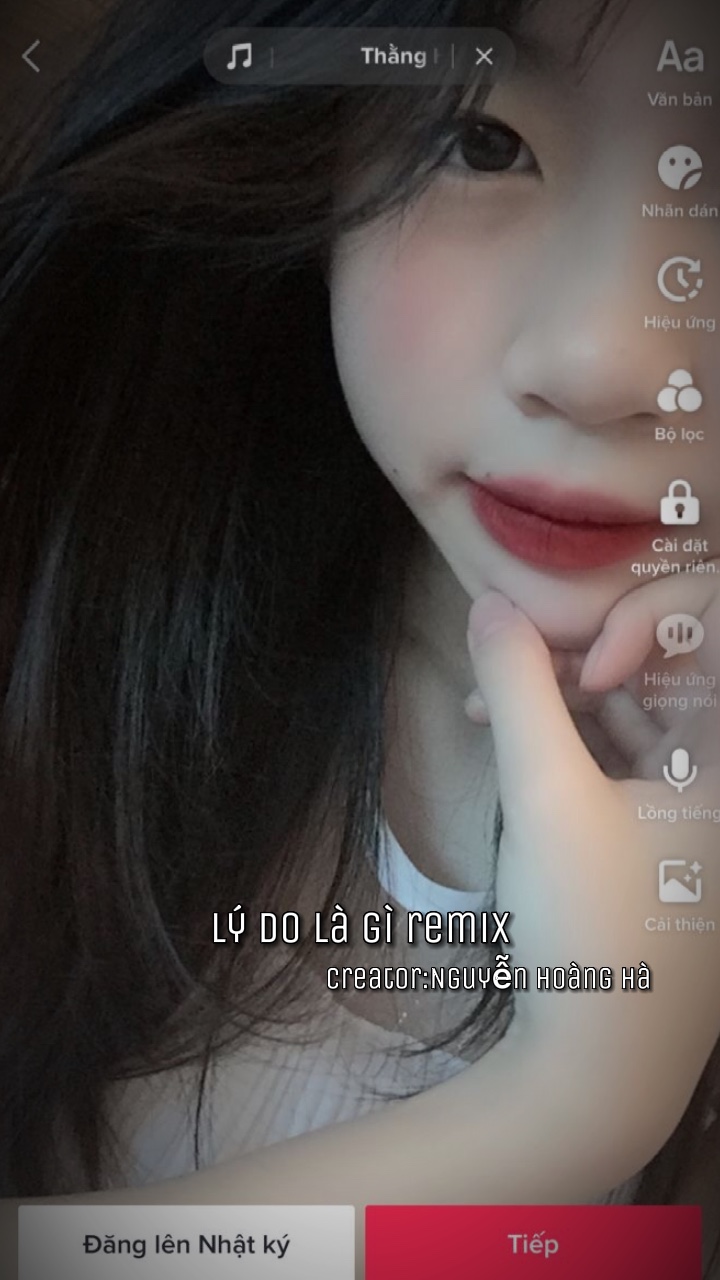Open the Nhãn dán stickers tool
The image size is (720, 1280).
pyautogui.click(x=680, y=182)
